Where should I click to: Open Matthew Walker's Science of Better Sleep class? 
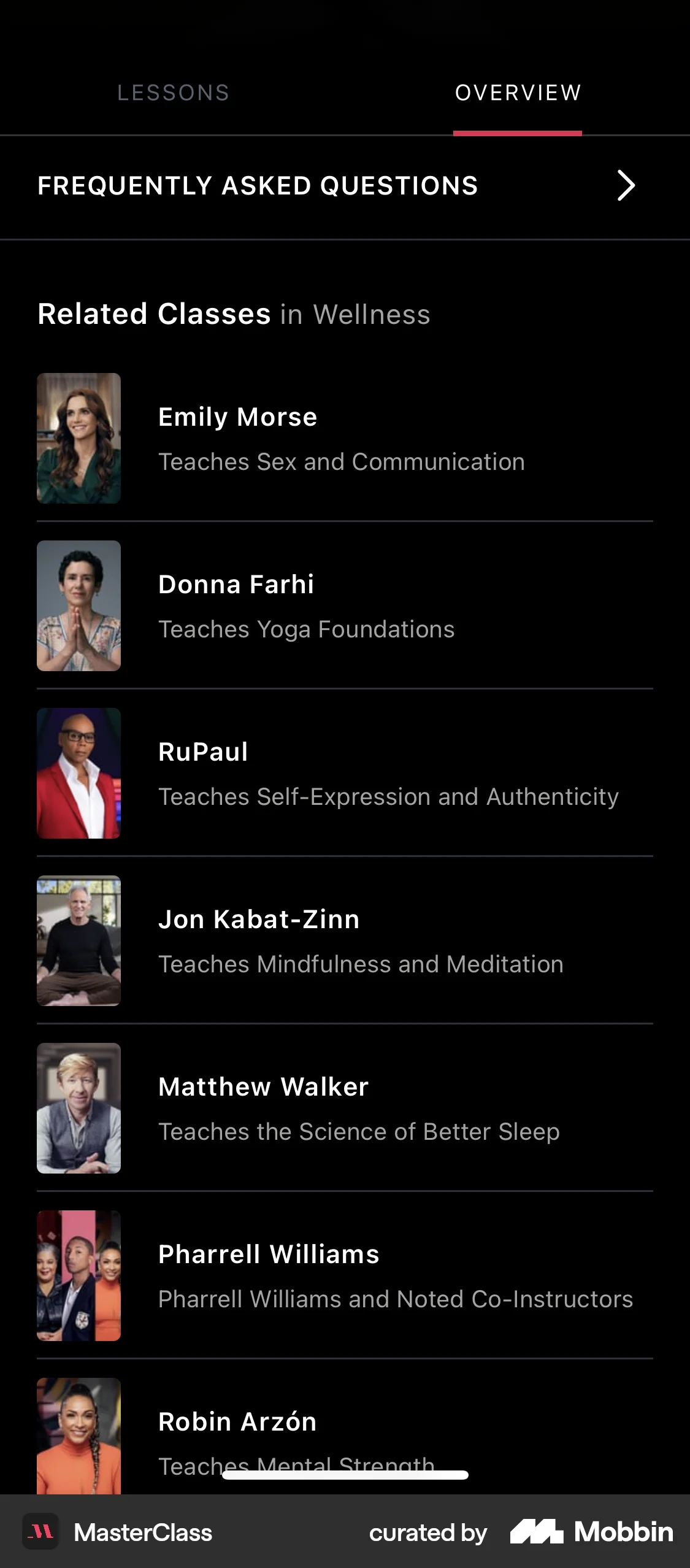(x=343, y=1108)
